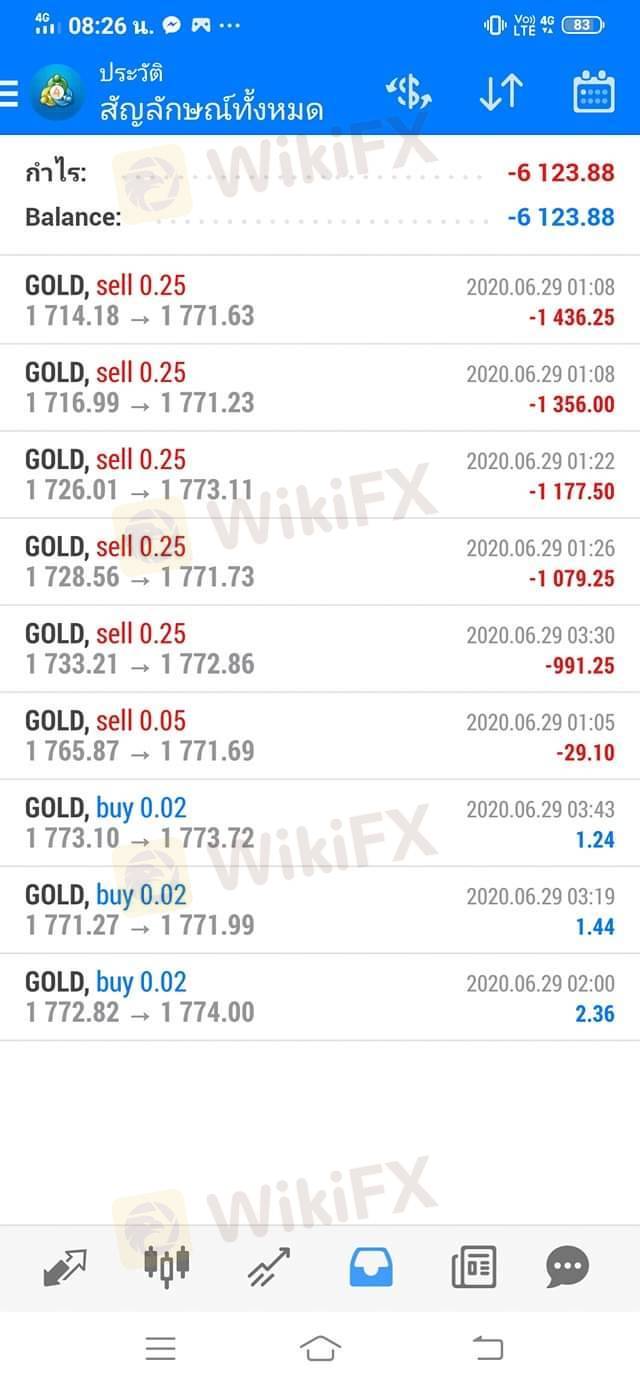Open the symbol filter currency icon
Viewport: 640px width, 1386px height.
[x=408, y=93]
